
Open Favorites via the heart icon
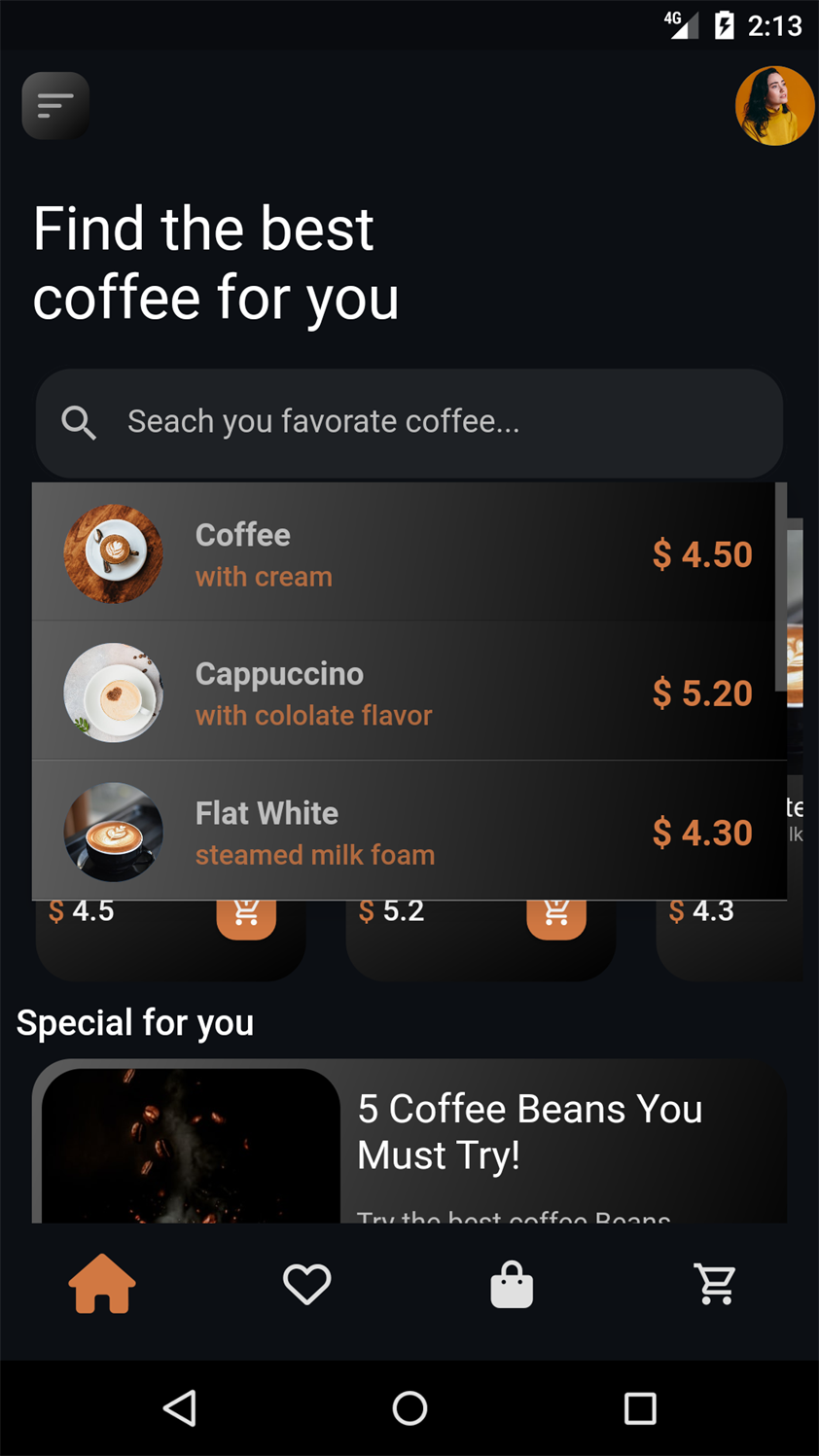(x=306, y=1284)
